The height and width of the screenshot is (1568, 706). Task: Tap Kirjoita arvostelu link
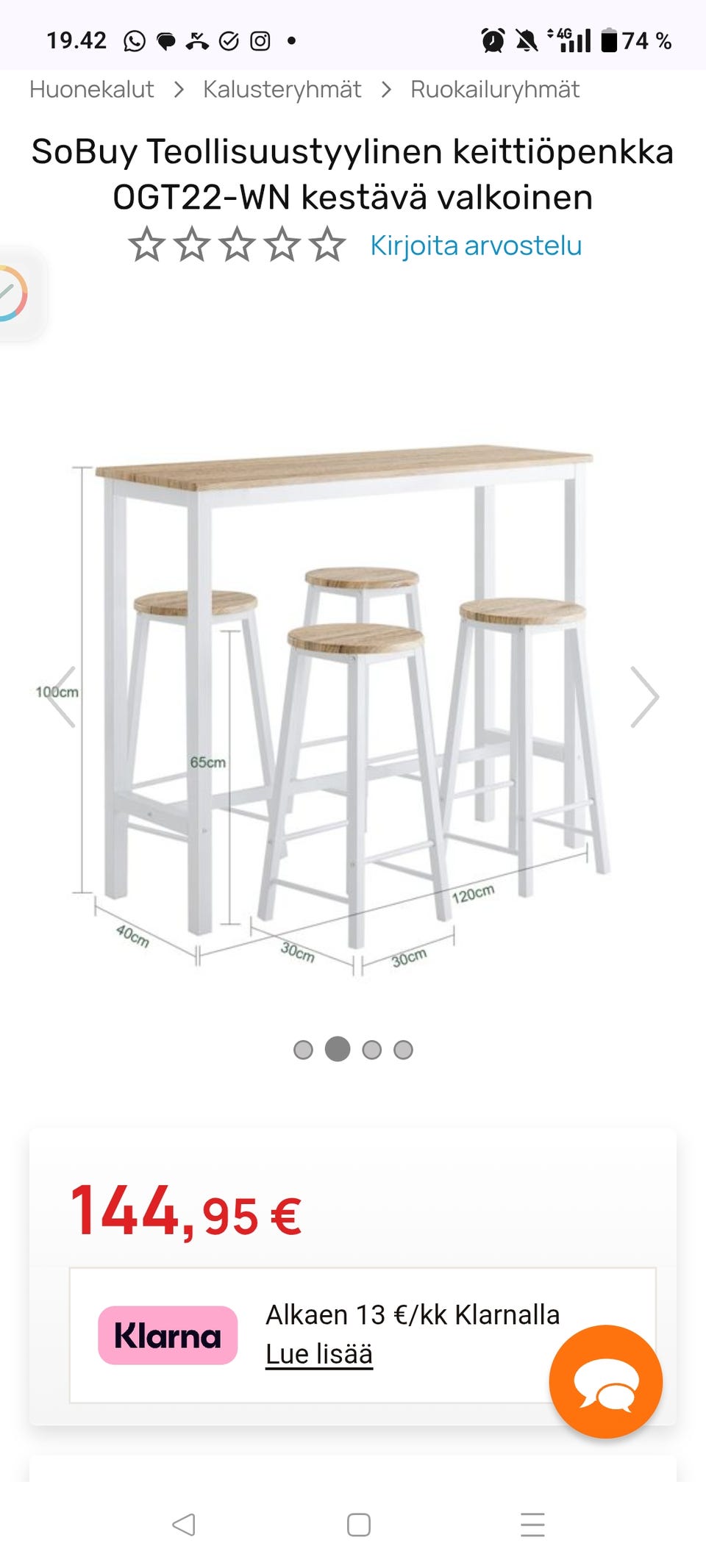click(476, 246)
